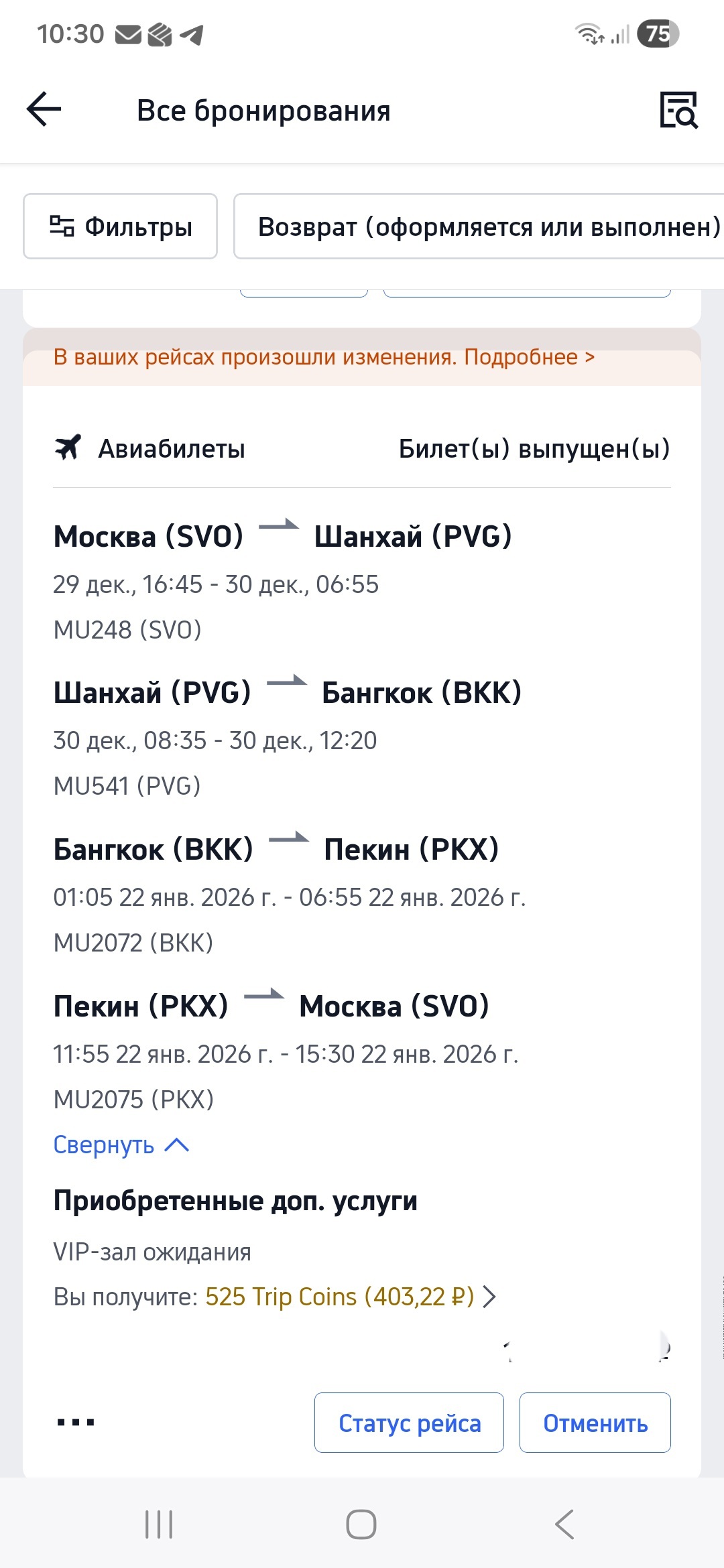Open the three-dot more options menu
Screen dimensions: 724x1568
[x=76, y=1422]
